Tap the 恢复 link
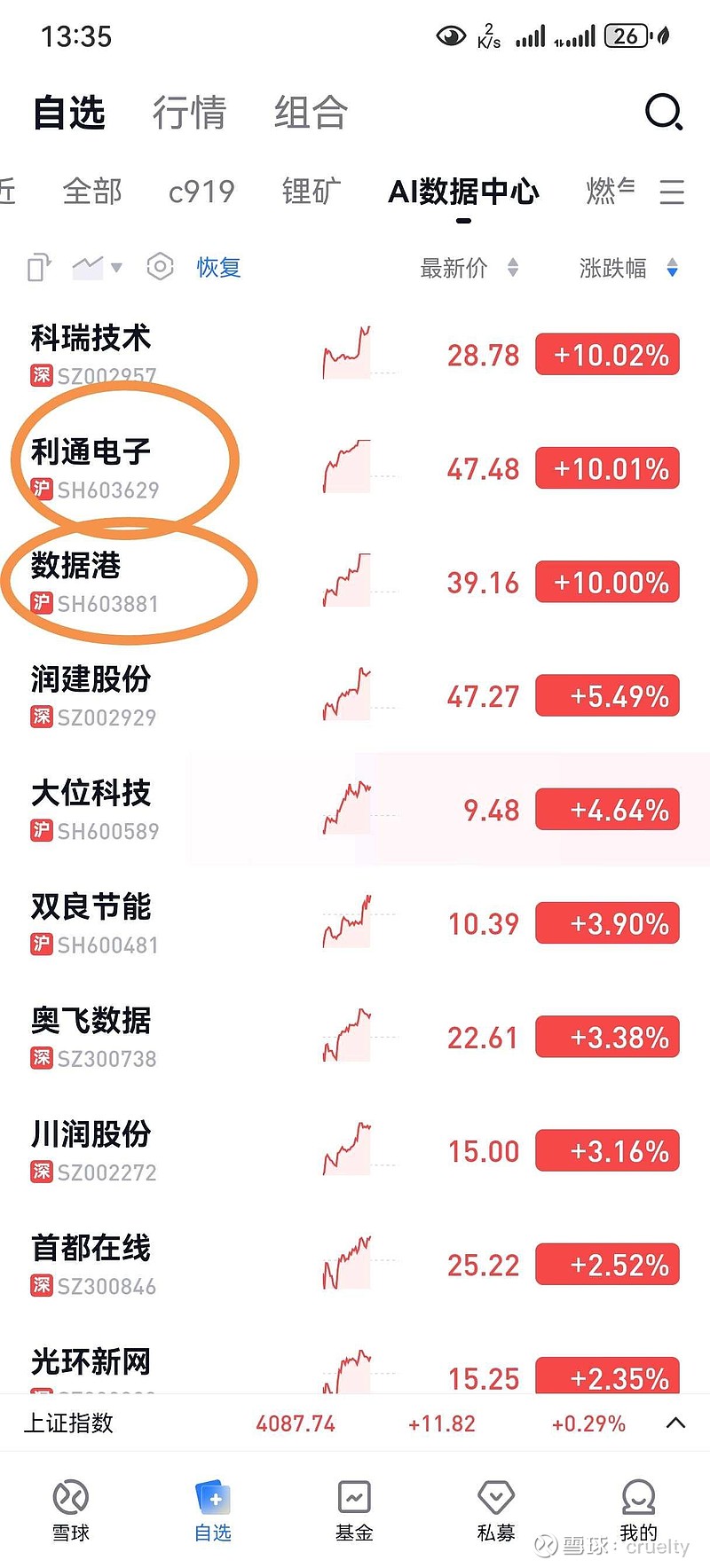This screenshot has width=710, height=1568. click(x=218, y=267)
